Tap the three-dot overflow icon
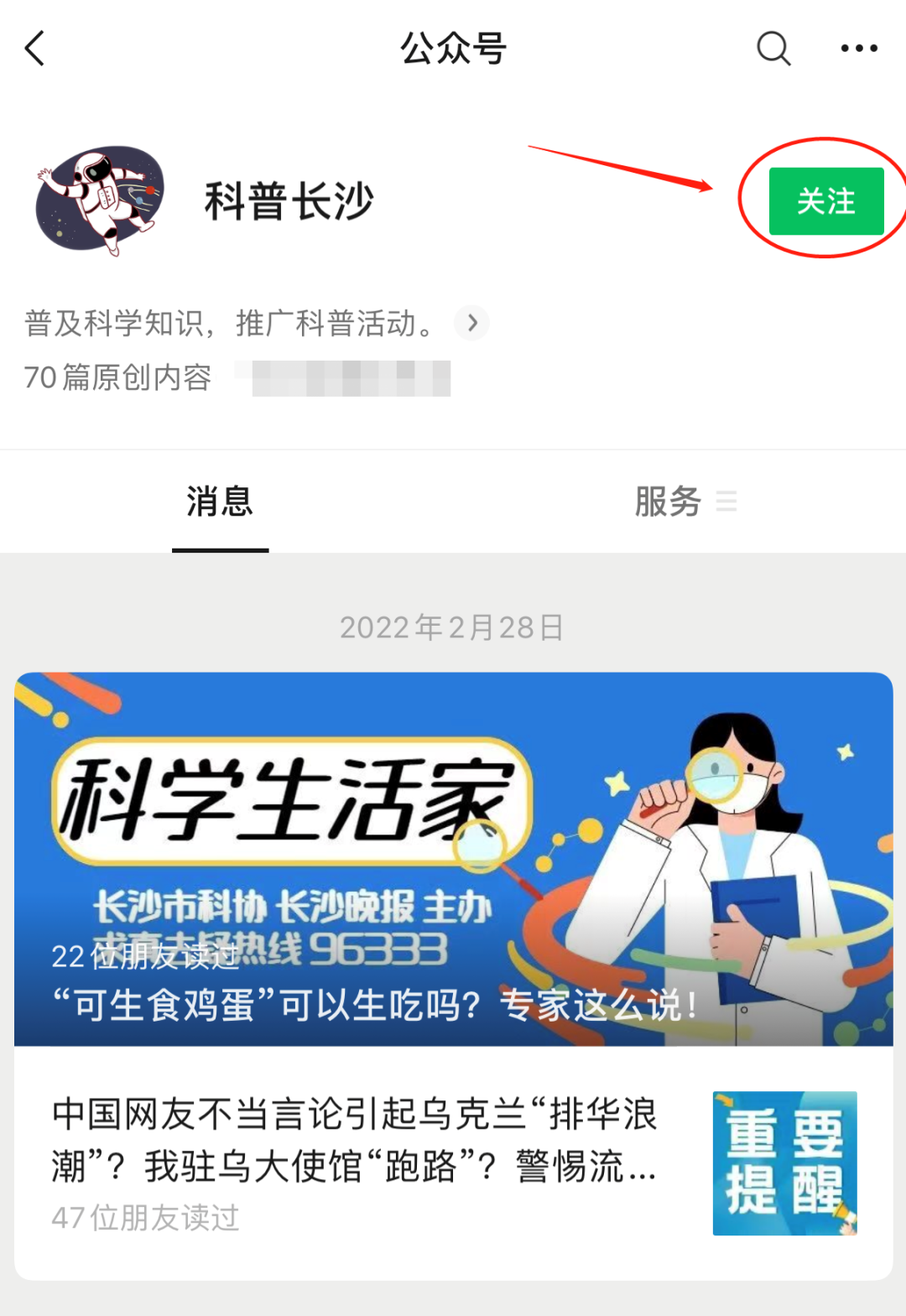 858,48
